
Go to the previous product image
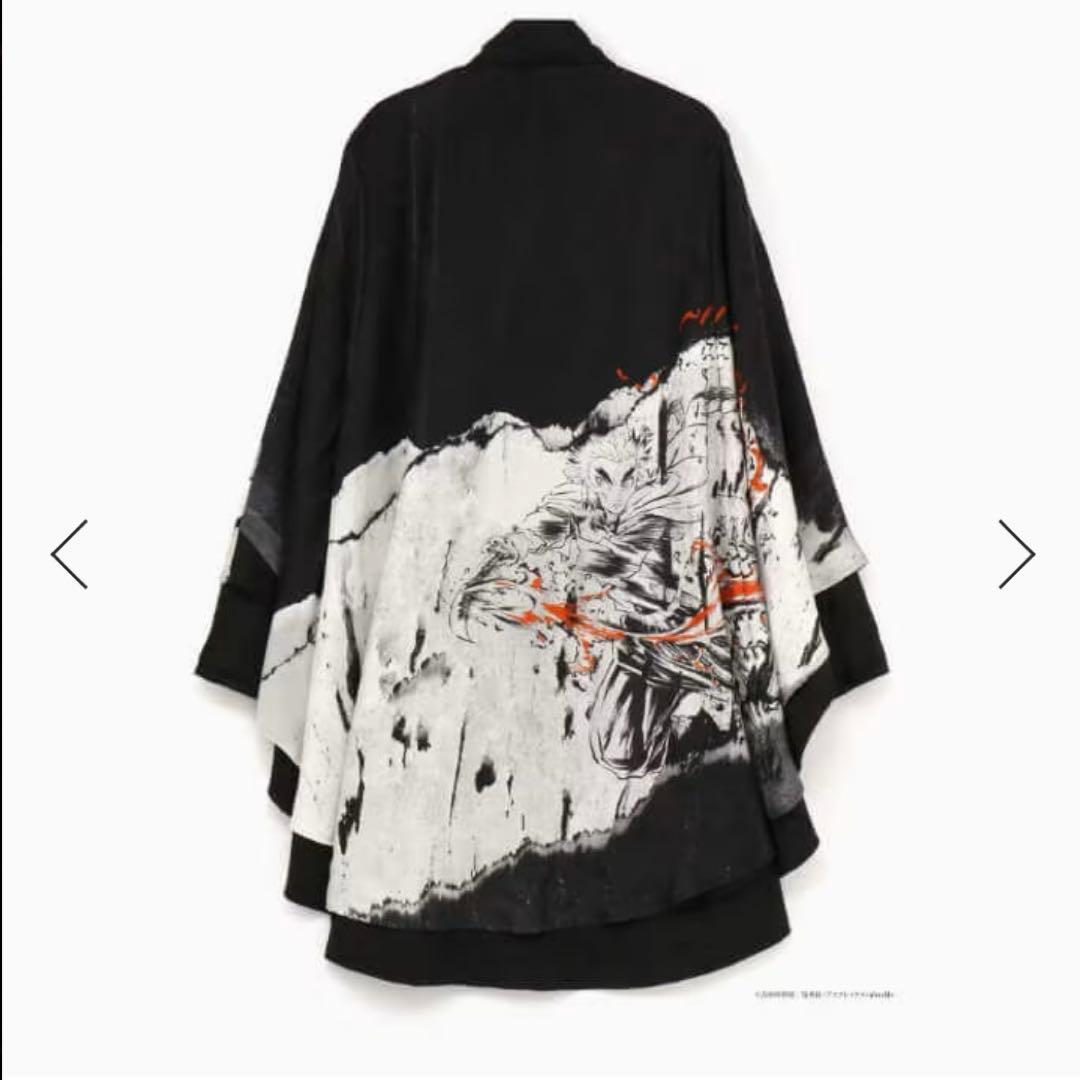click(69, 554)
